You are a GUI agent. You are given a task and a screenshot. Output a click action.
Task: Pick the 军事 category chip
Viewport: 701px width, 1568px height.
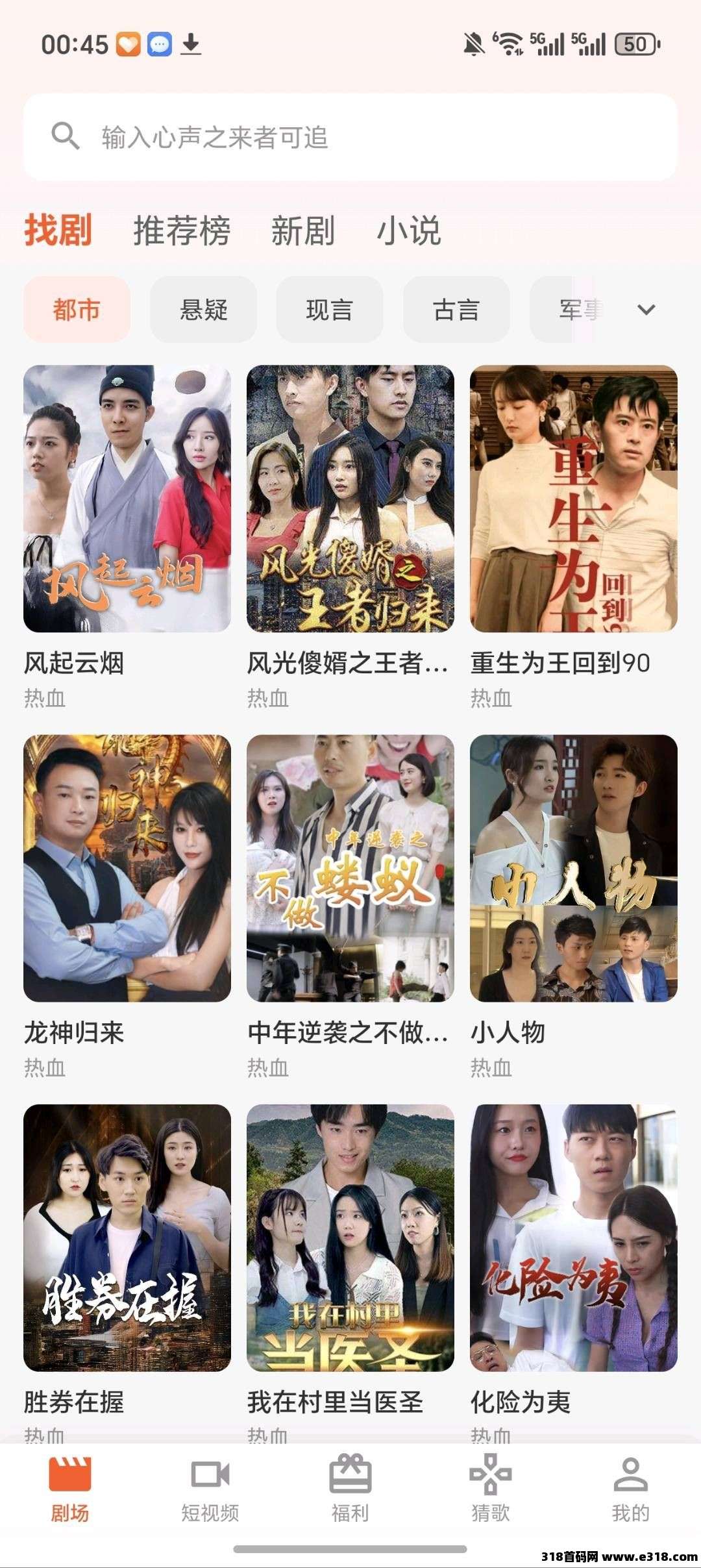(574, 310)
